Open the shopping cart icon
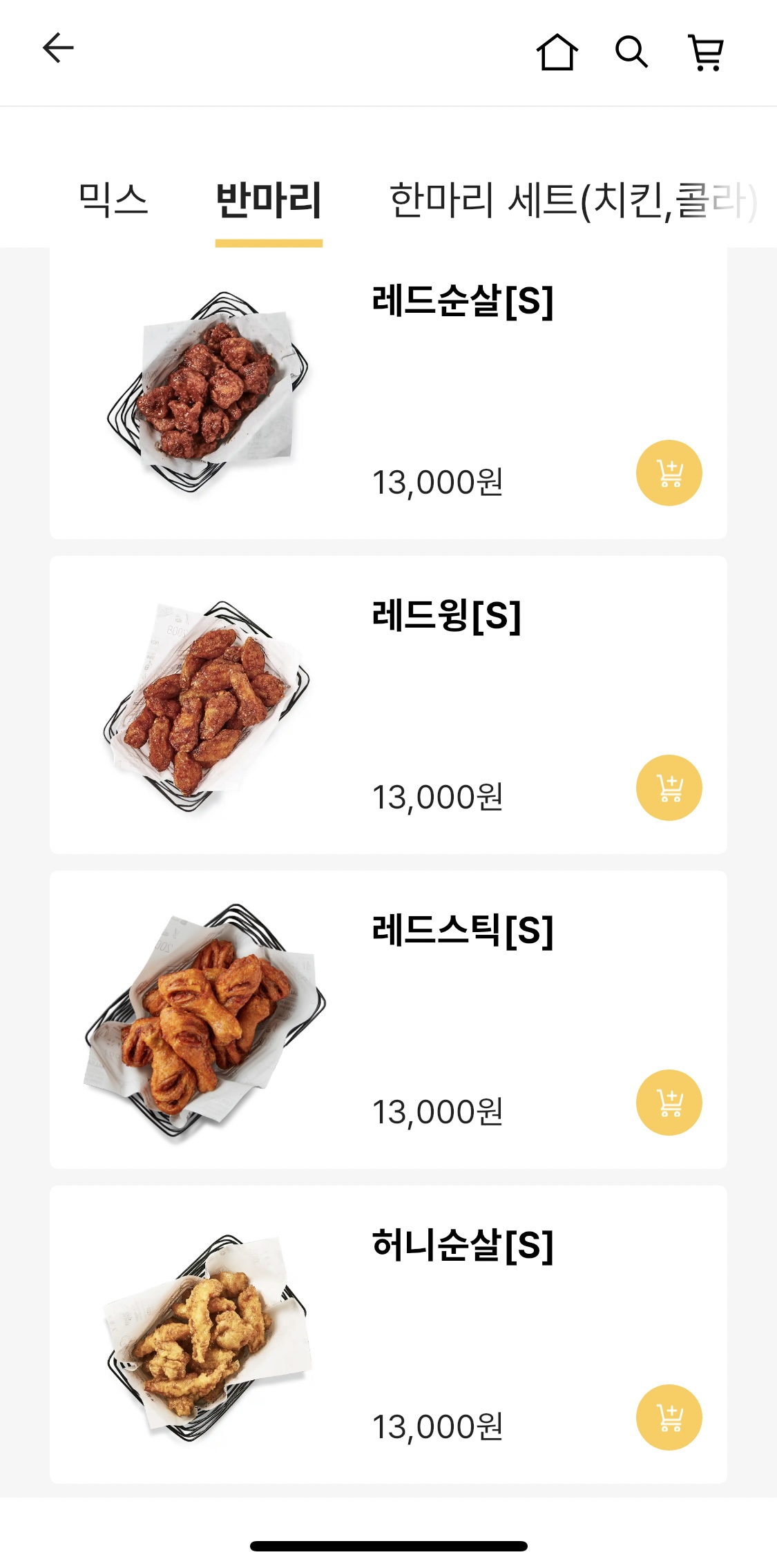Viewport: 777px width, 1568px height. 706,52
